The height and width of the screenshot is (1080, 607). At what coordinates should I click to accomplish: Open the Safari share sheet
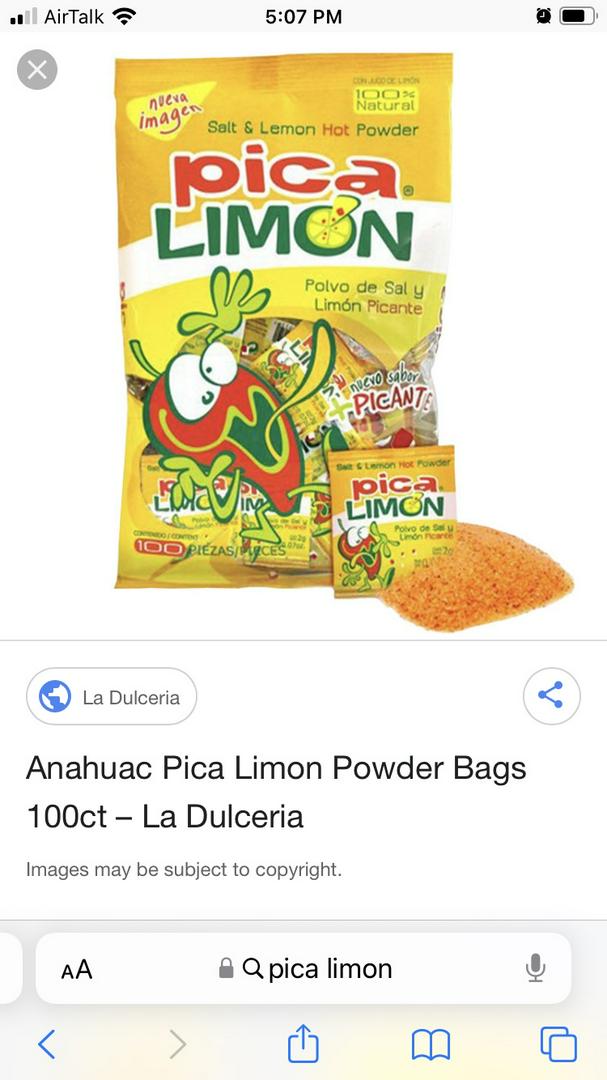click(303, 1044)
